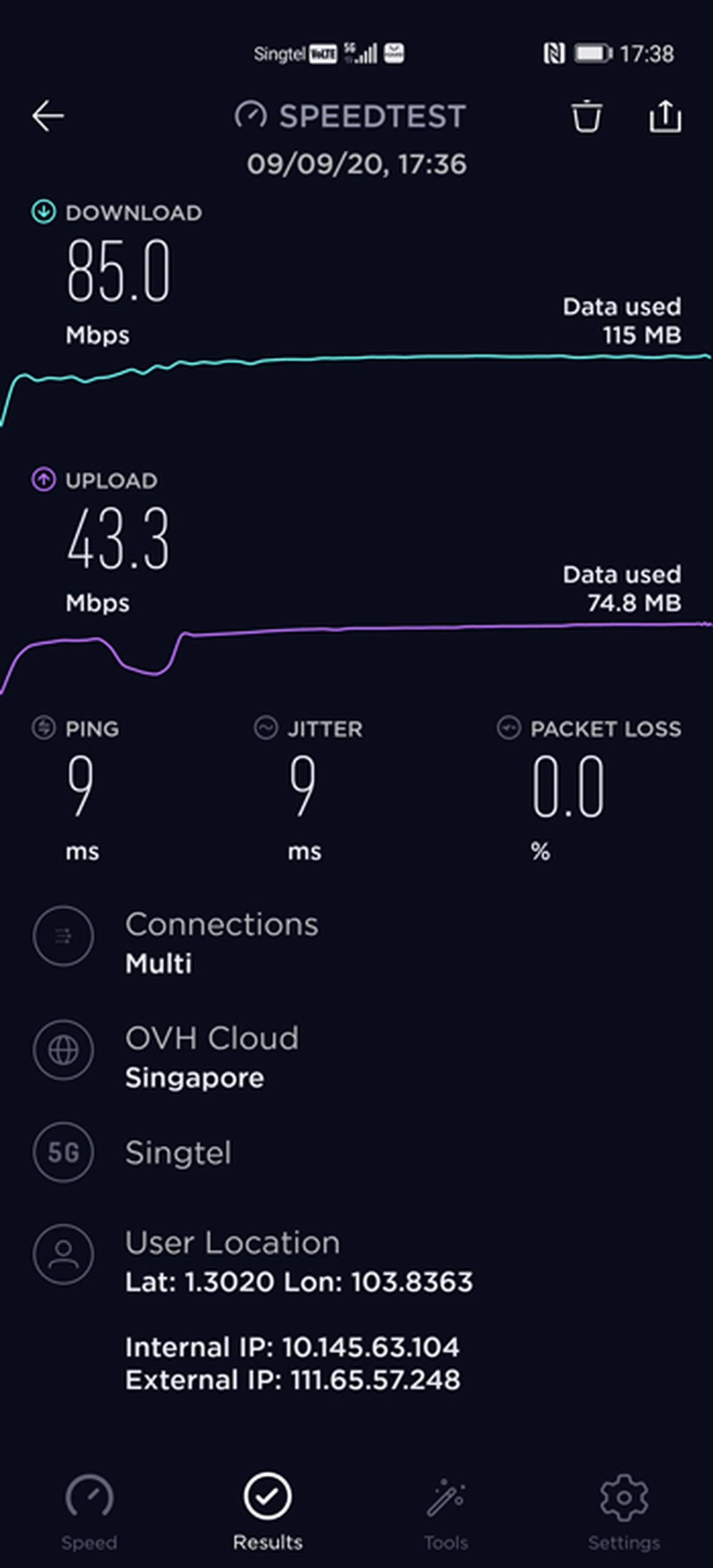Tap the 5G network badge for Singtel
Image resolution: width=713 pixels, height=1568 pixels.
[x=64, y=1153]
